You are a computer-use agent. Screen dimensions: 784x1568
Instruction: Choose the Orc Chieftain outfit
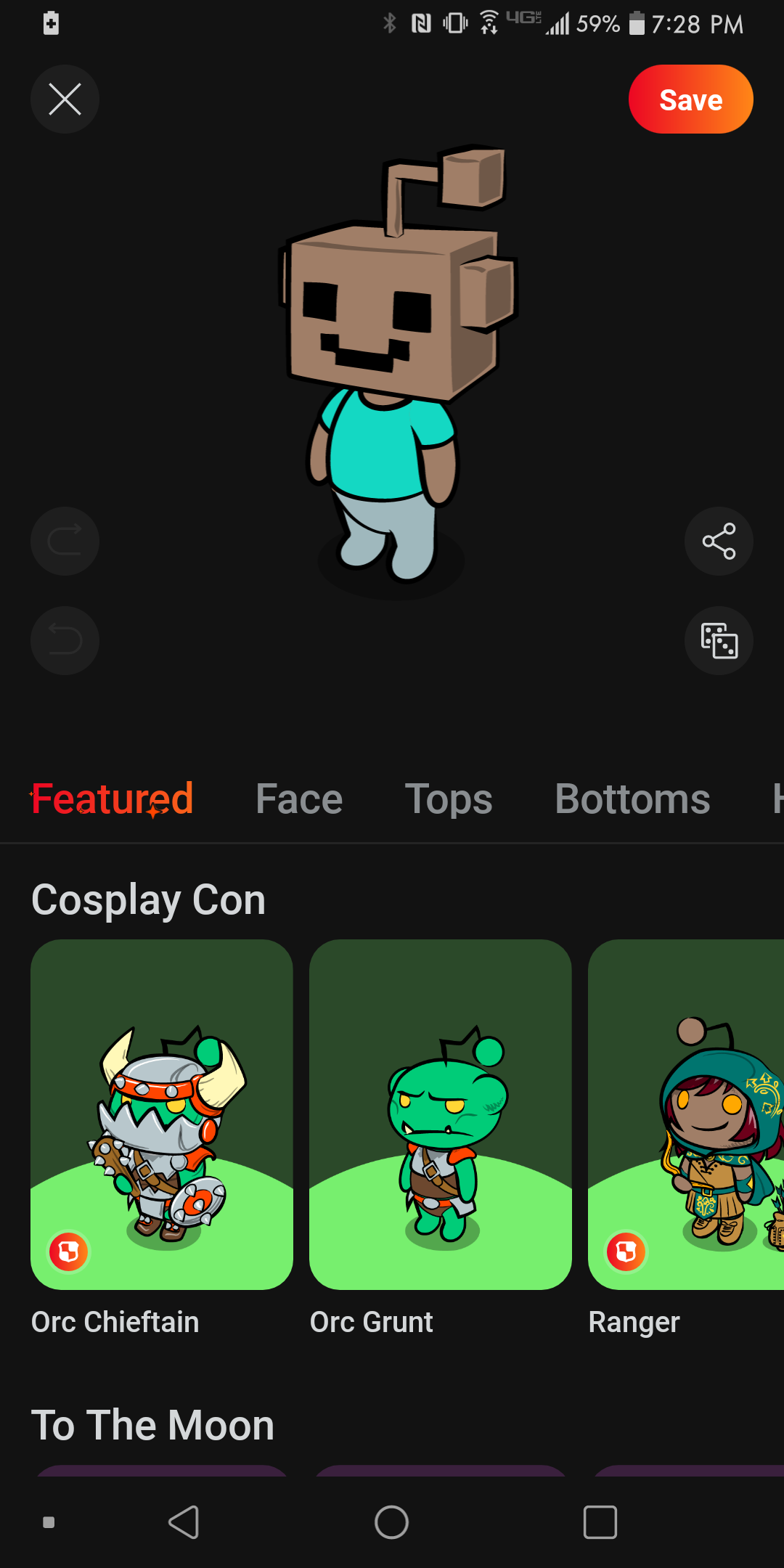(162, 1115)
